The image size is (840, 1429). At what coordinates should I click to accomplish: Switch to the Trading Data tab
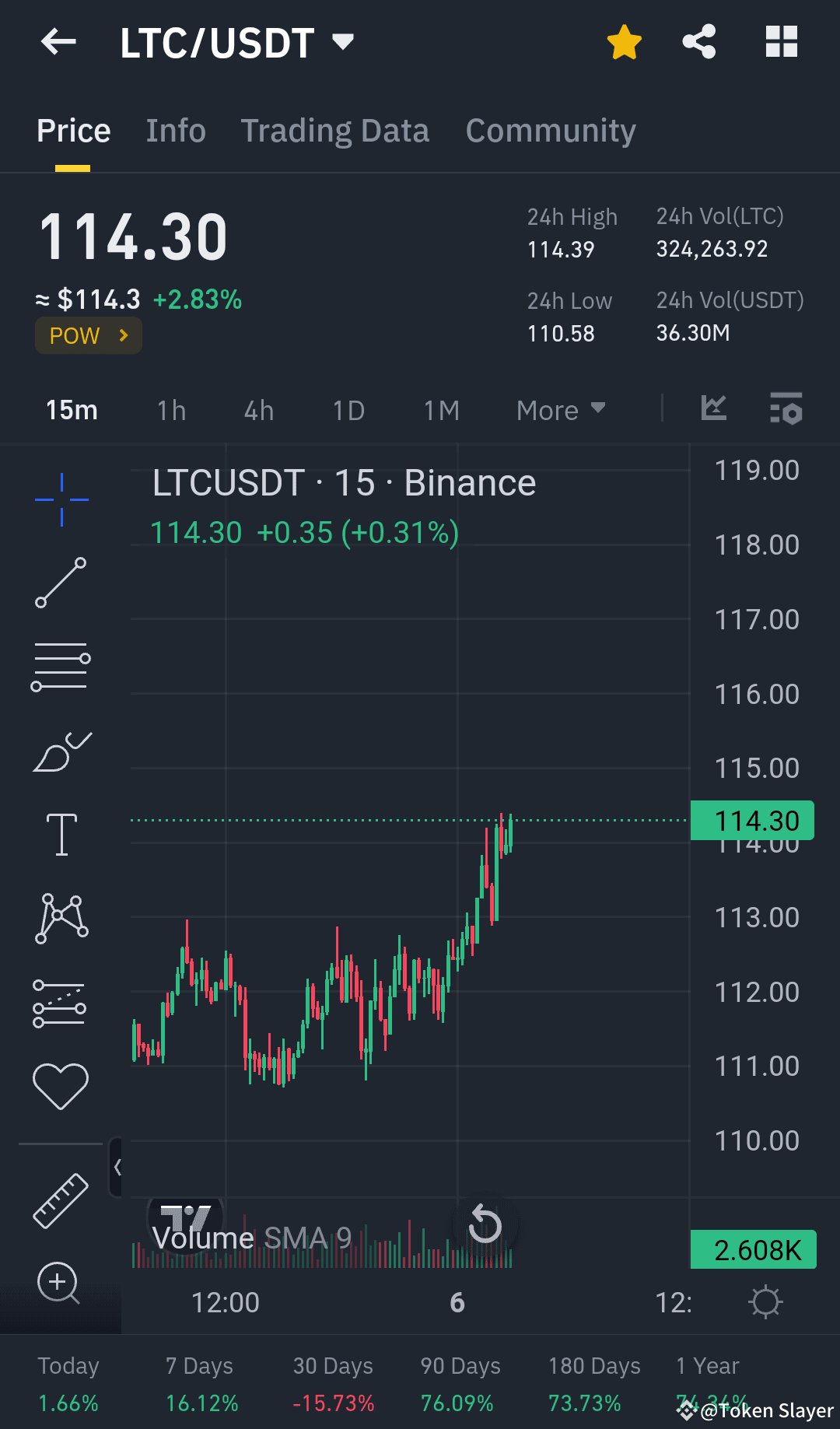pos(335,130)
